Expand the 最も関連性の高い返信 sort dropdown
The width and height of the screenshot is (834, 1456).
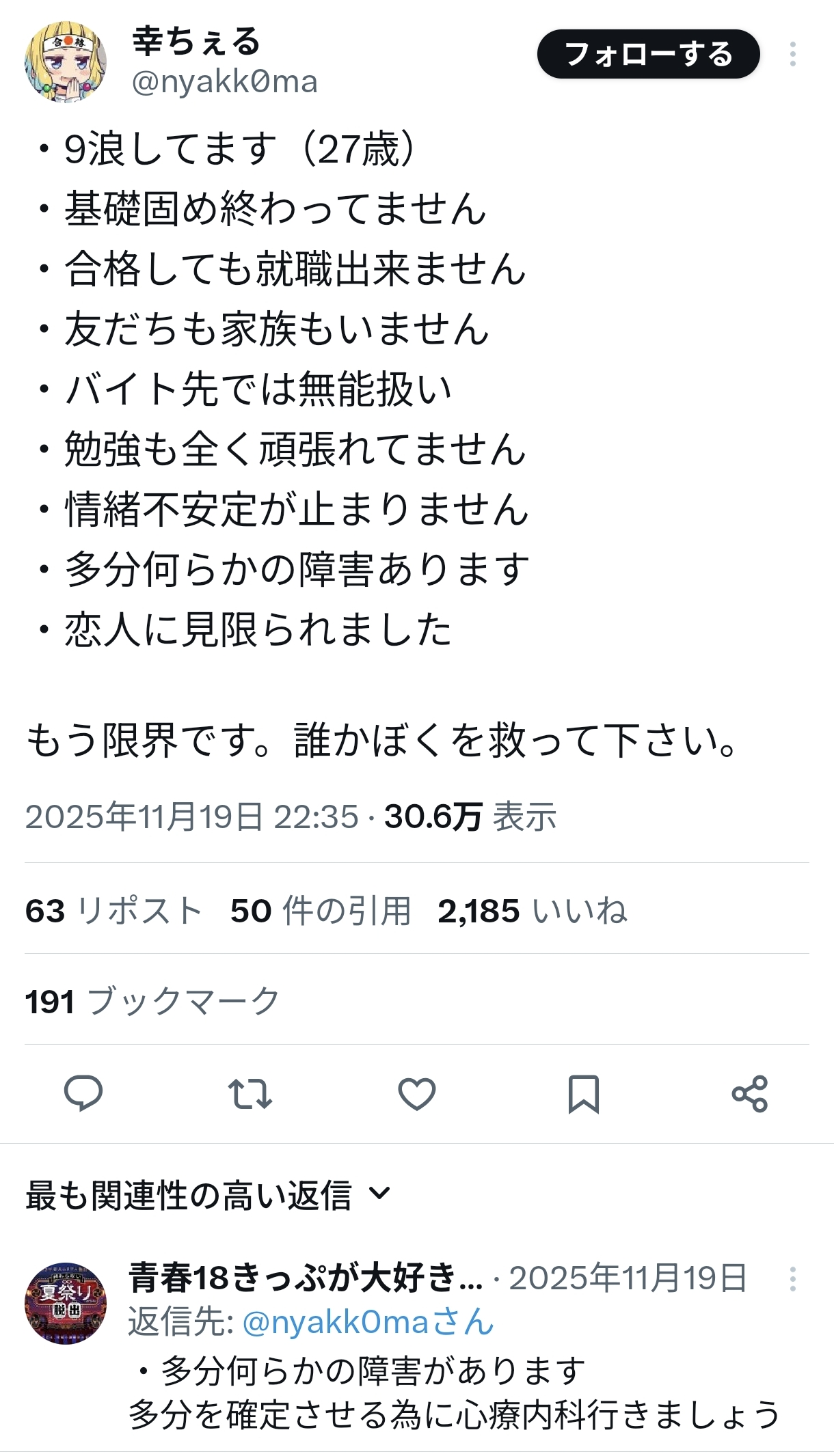[x=208, y=1196]
